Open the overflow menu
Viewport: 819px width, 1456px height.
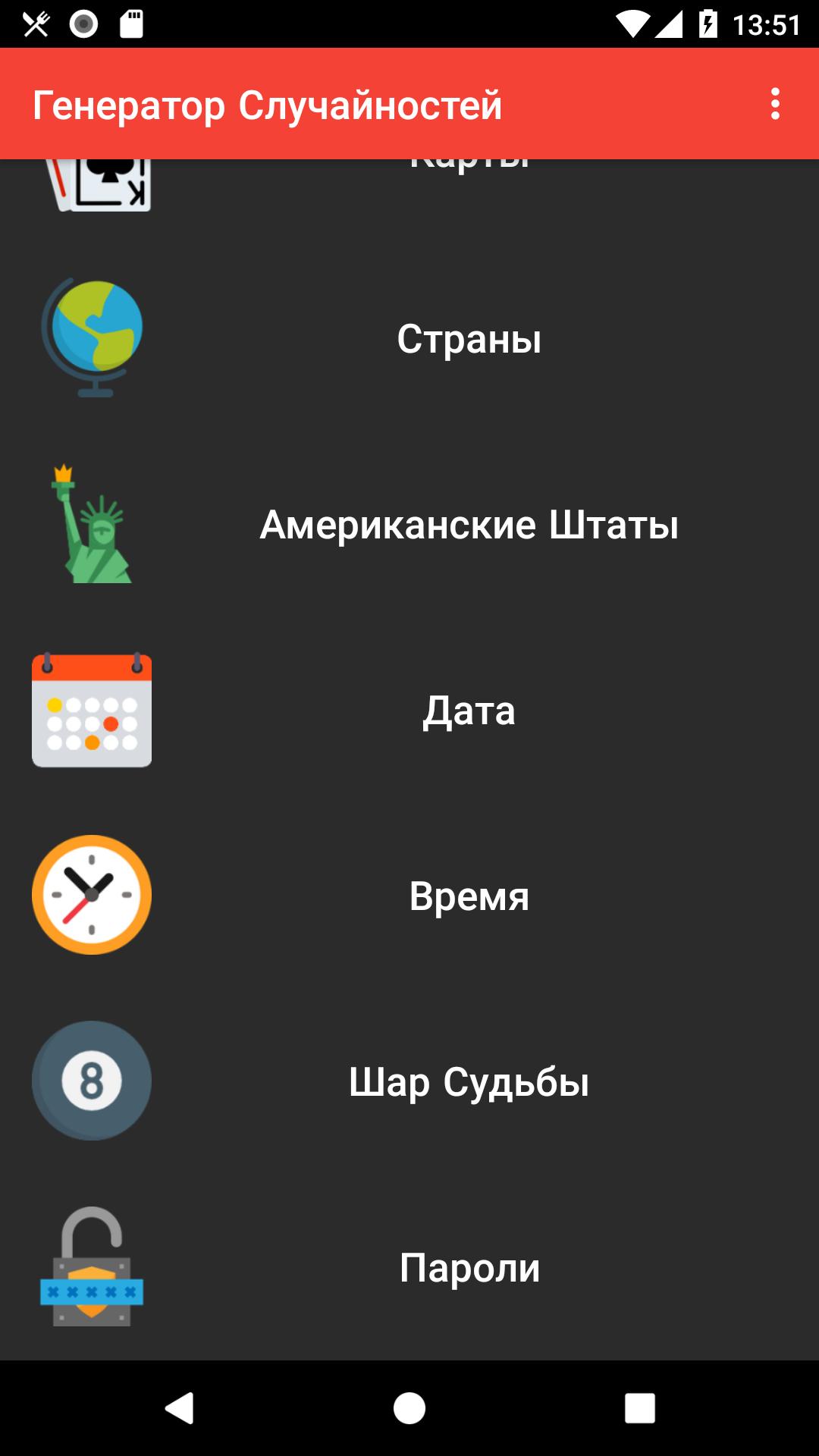[774, 104]
